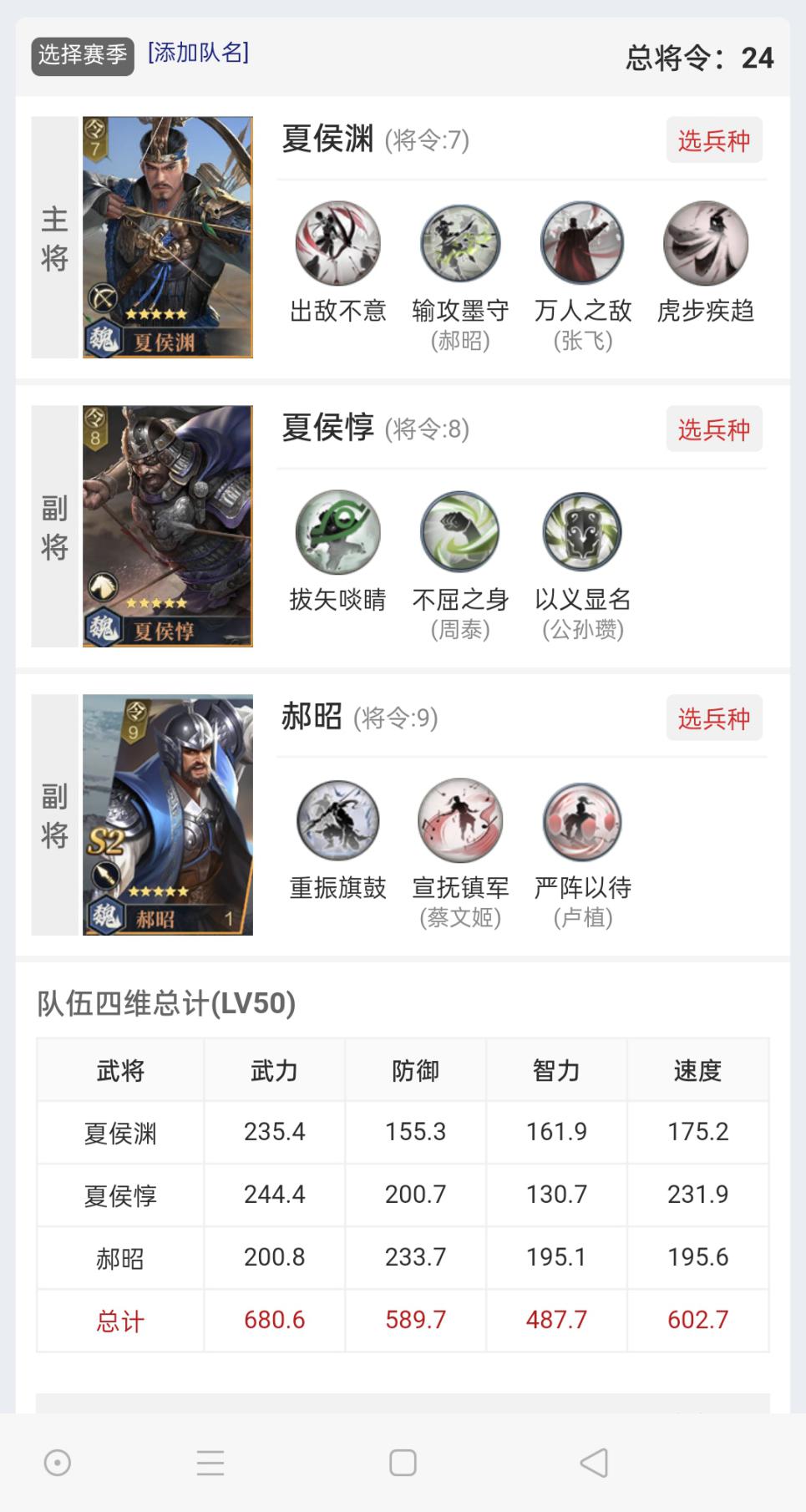View the 虎步疾趋 skill

tap(705, 243)
